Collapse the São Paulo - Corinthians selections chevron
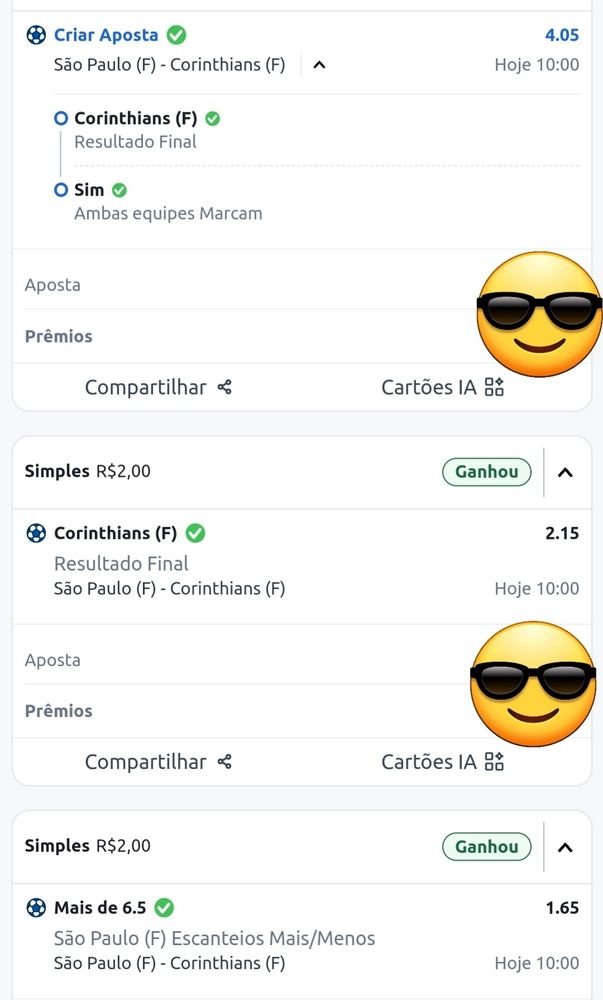 point(319,65)
